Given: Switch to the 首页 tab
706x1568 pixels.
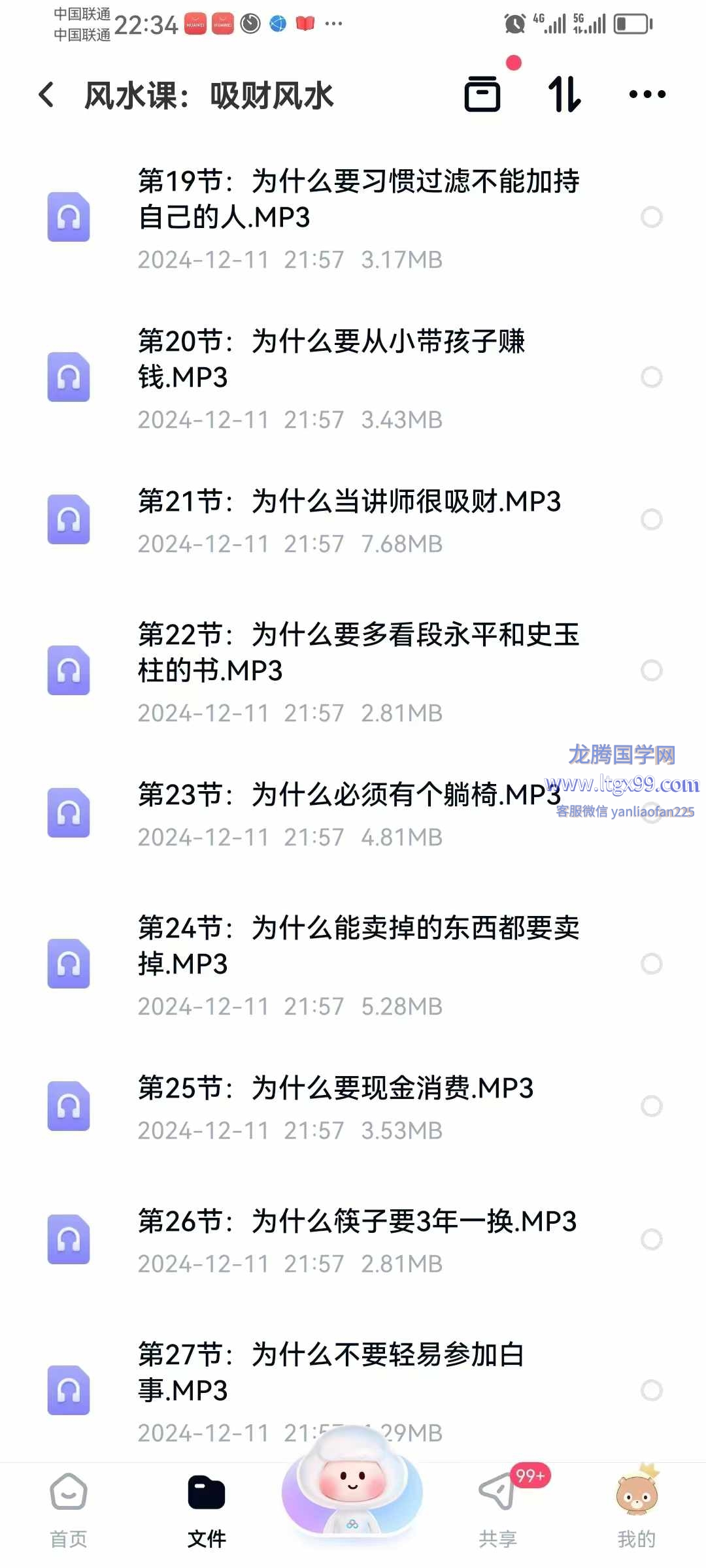Looking at the screenshot, I should [69, 1509].
